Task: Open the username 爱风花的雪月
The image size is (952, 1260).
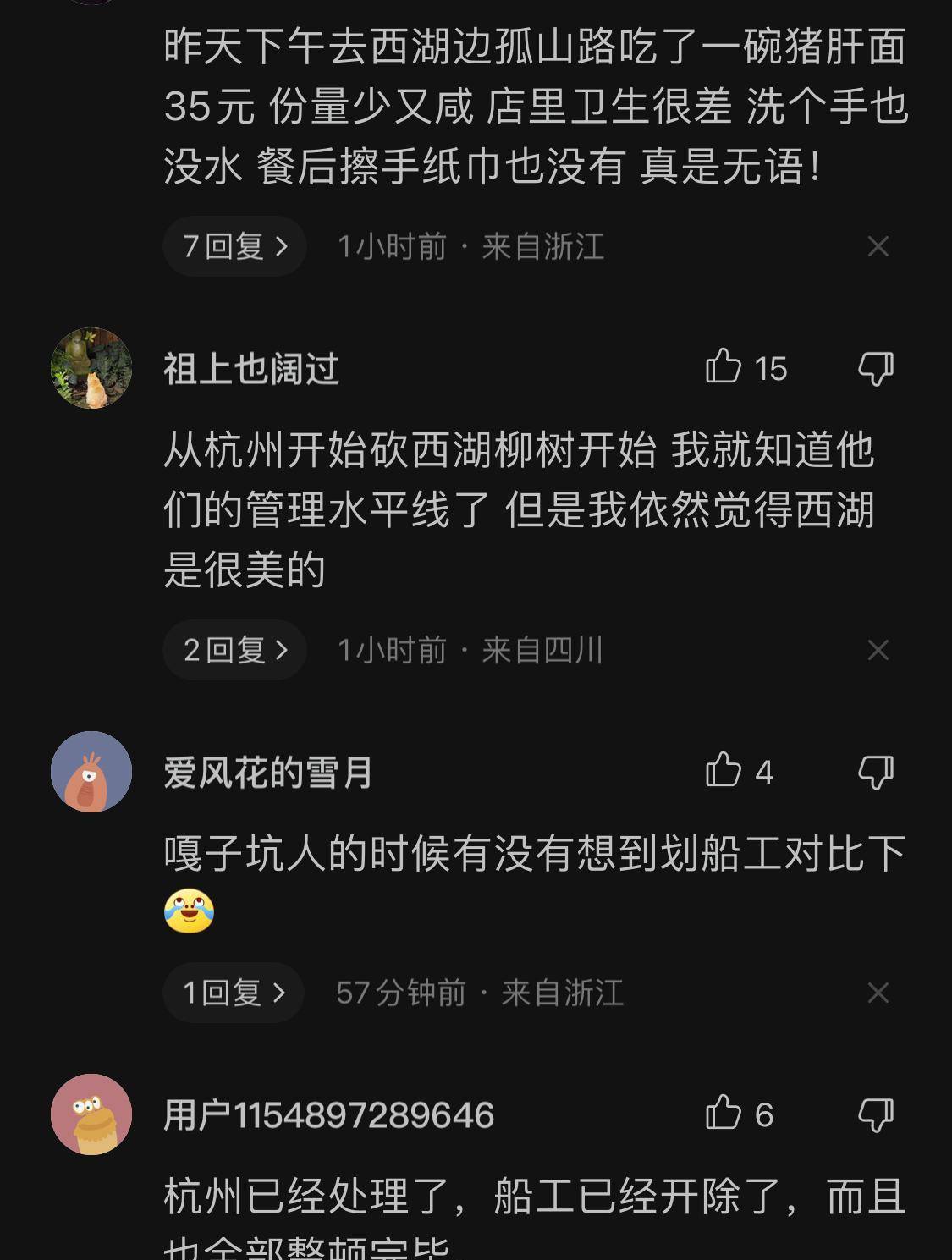Action: (268, 773)
